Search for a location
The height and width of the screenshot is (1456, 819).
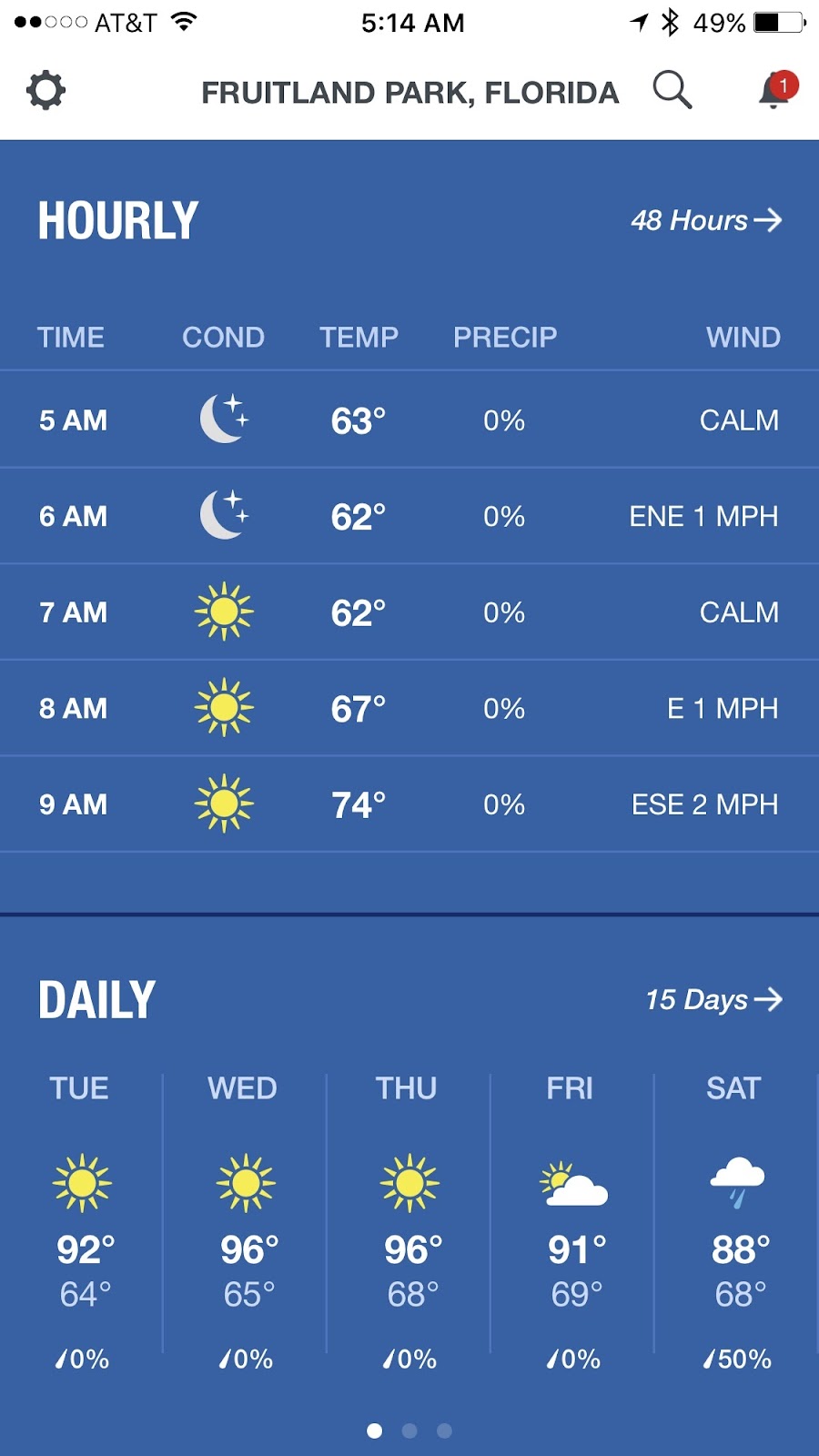click(x=672, y=90)
